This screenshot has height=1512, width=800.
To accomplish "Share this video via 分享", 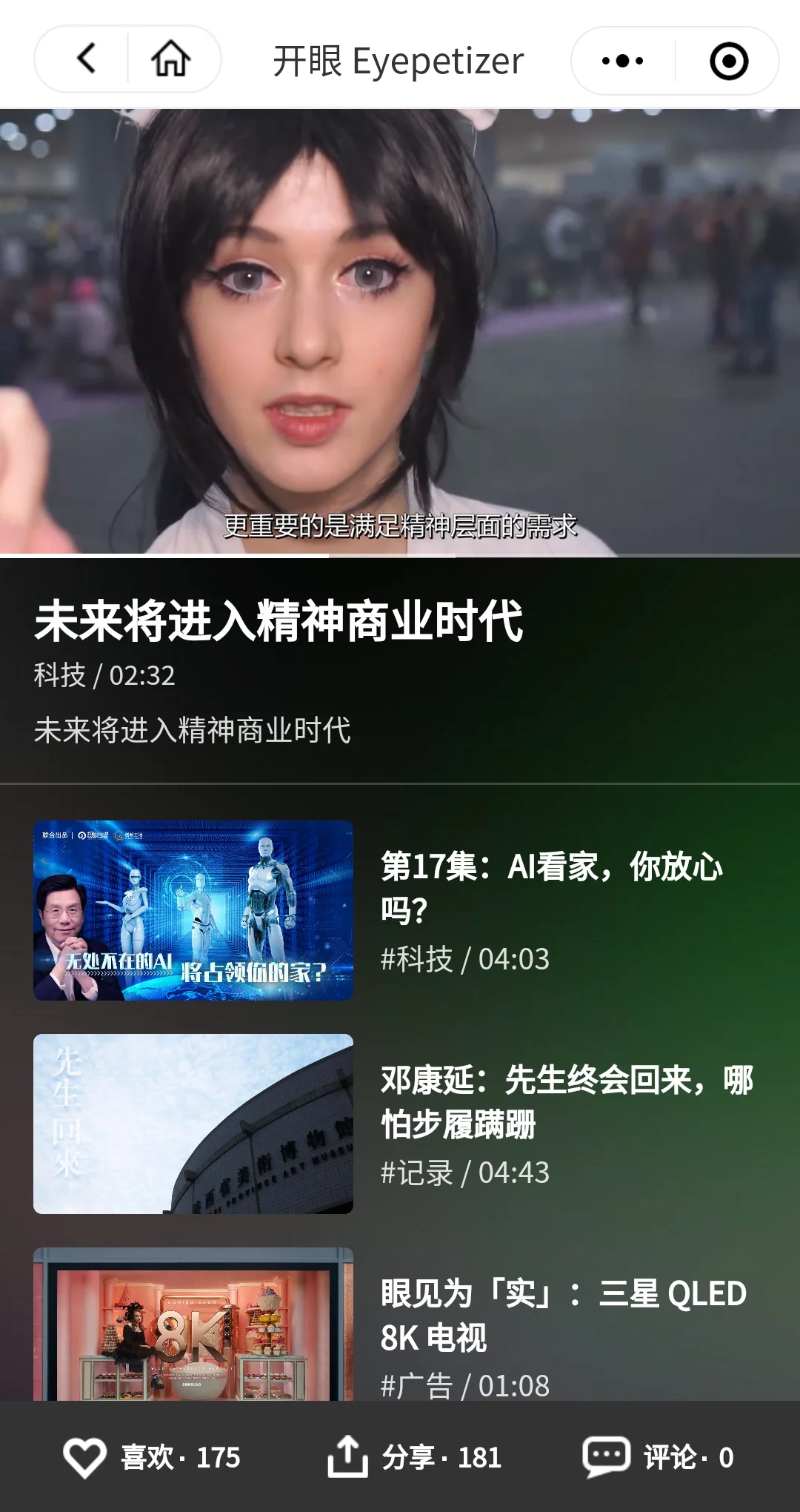I will [415, 1457].
